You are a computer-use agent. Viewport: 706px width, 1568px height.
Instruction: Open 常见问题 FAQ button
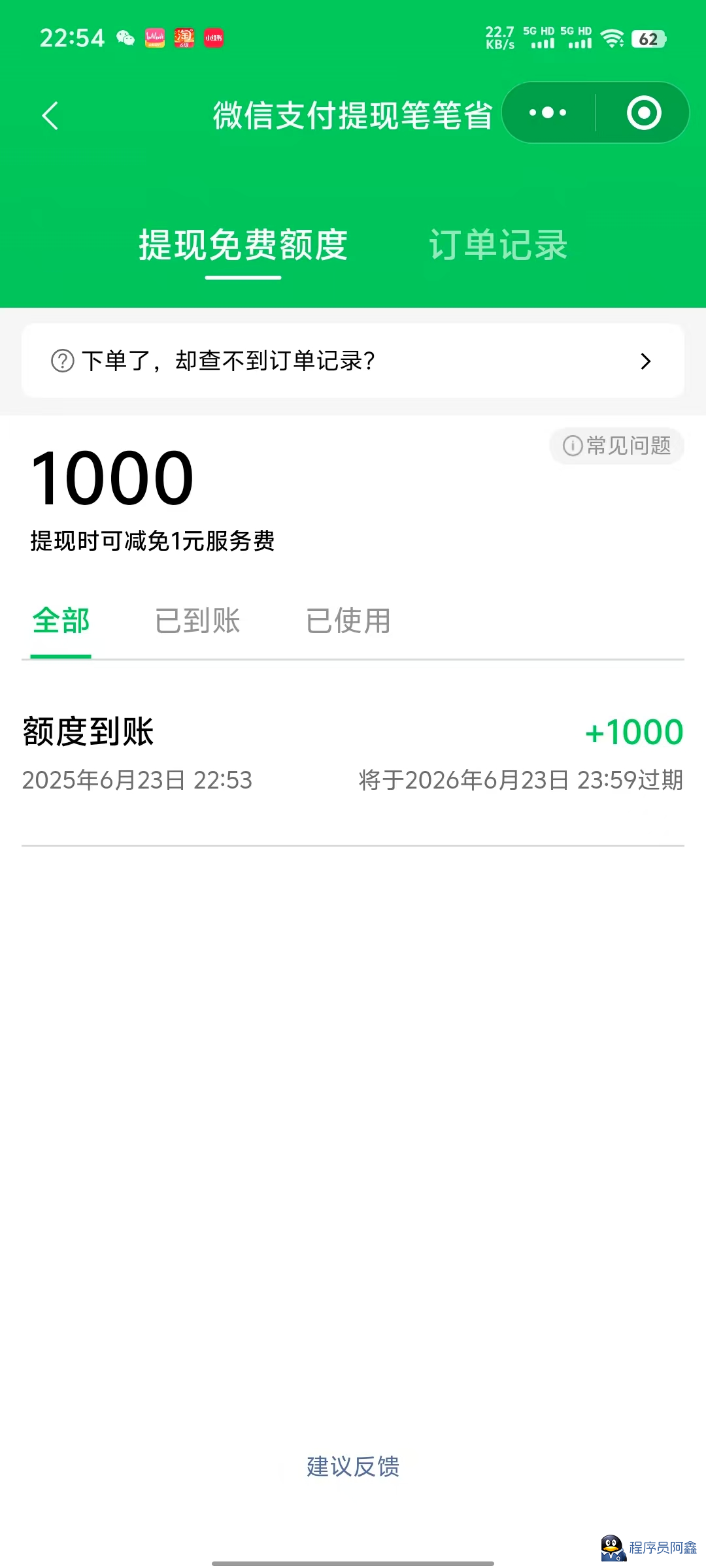tap(616, 446)
